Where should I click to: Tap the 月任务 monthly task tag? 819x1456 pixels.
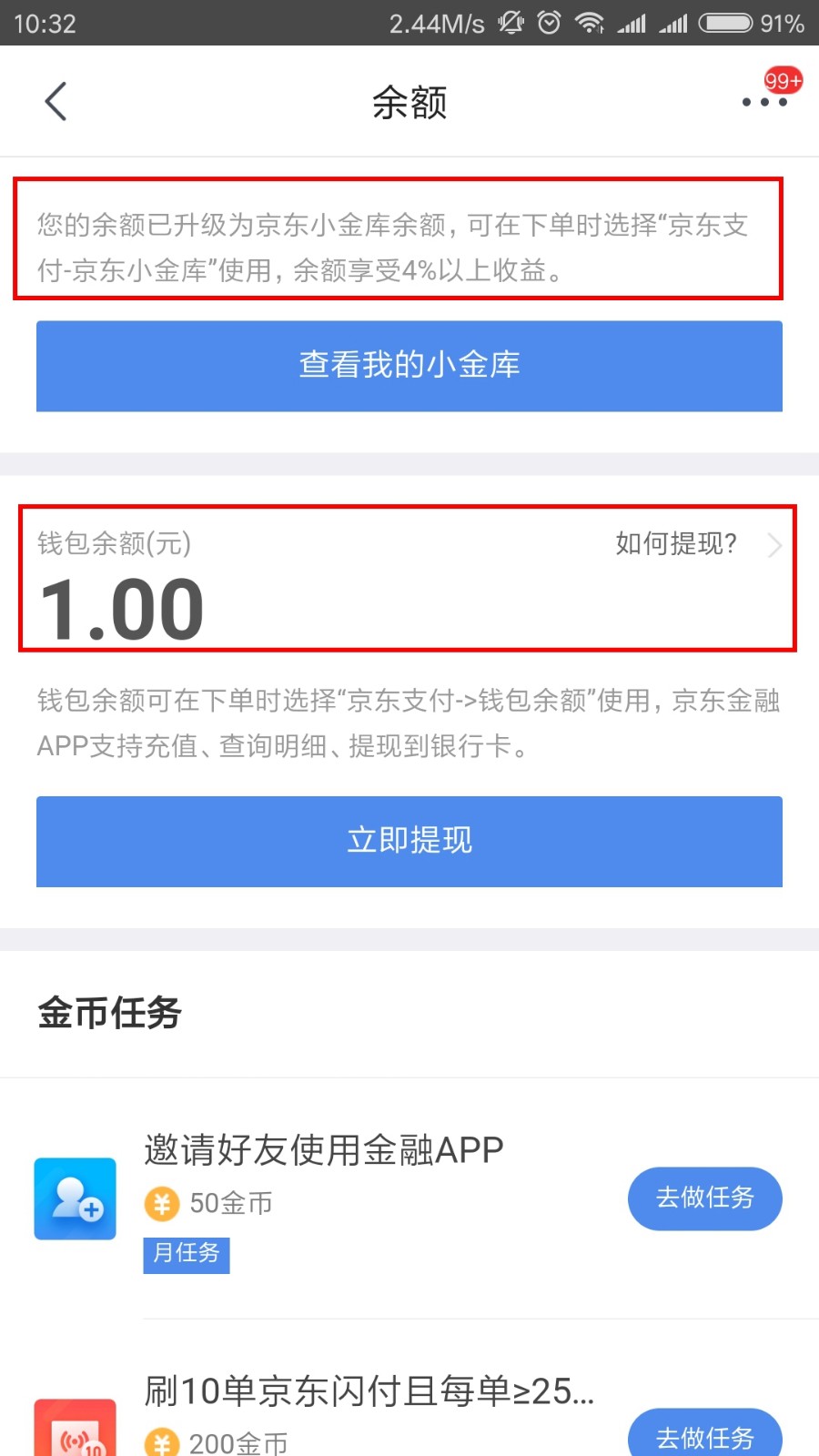click(x=186, y=1255)
